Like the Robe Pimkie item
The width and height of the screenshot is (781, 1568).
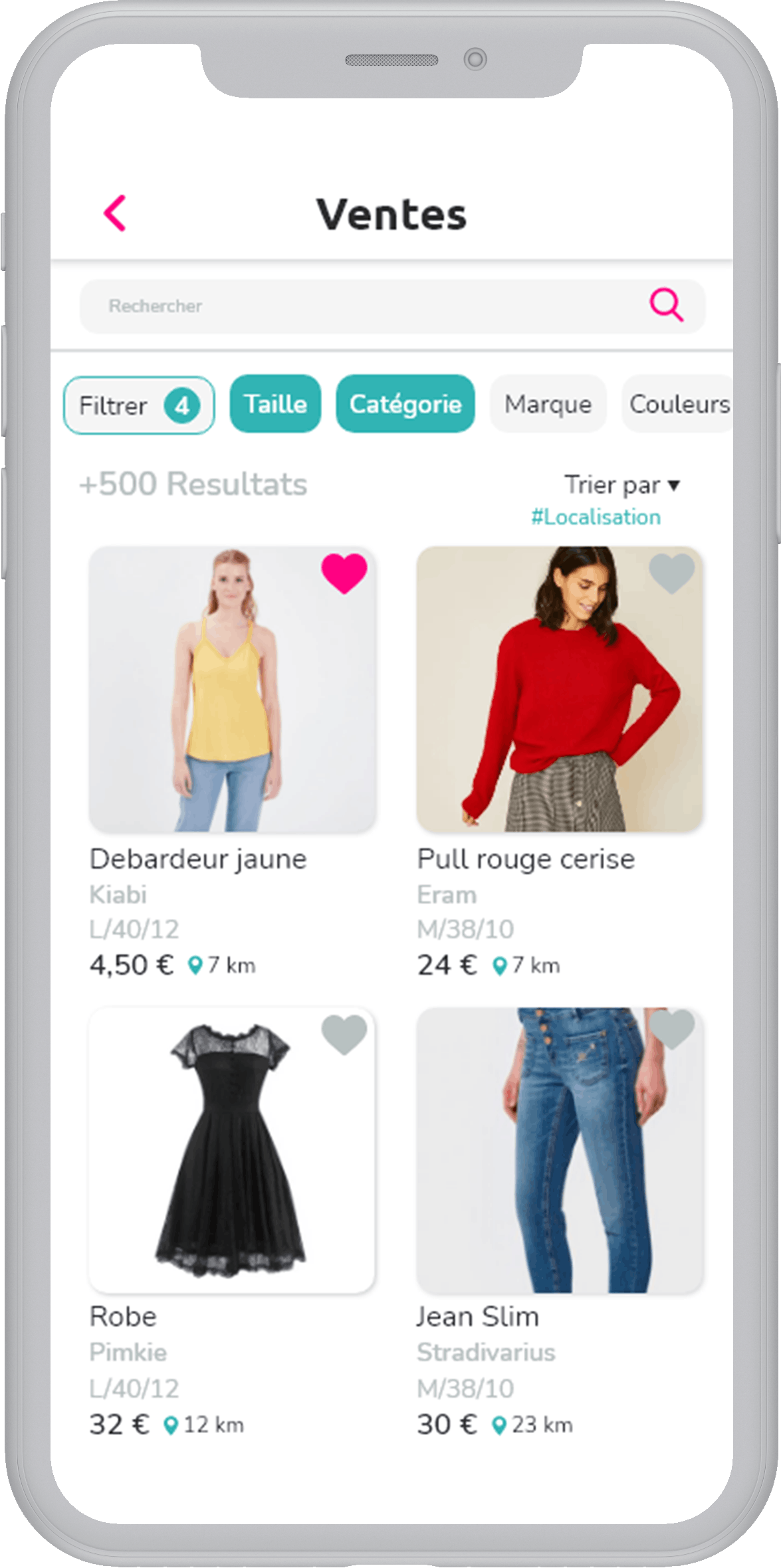click(x=344, y=1034)
